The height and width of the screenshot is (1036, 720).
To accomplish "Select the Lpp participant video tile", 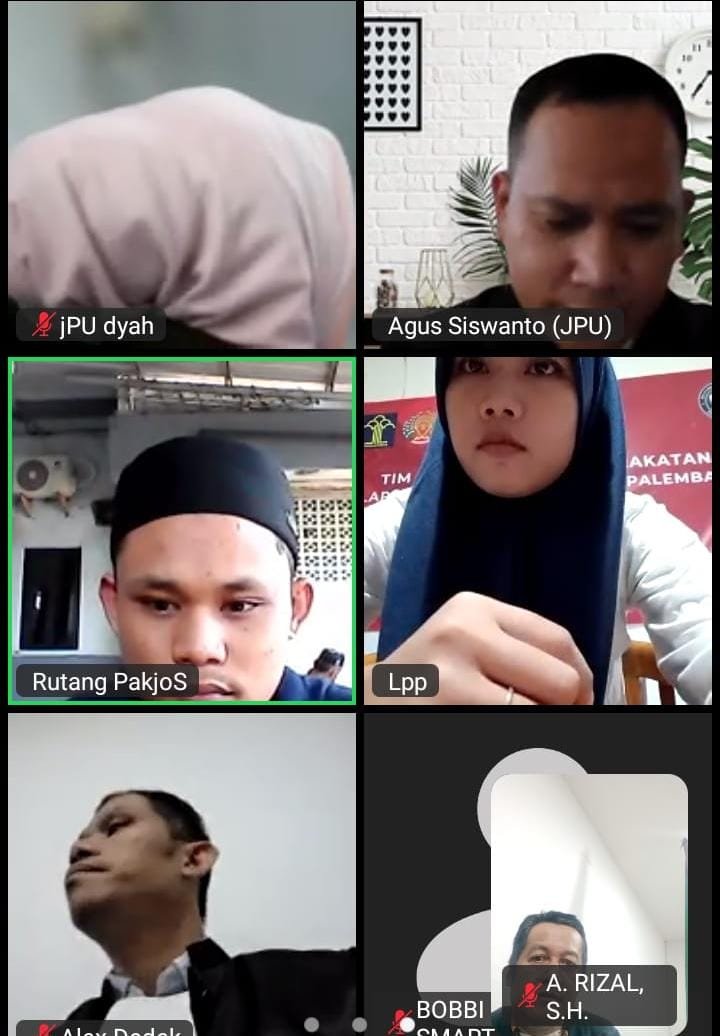I will [x=538, y=531].
